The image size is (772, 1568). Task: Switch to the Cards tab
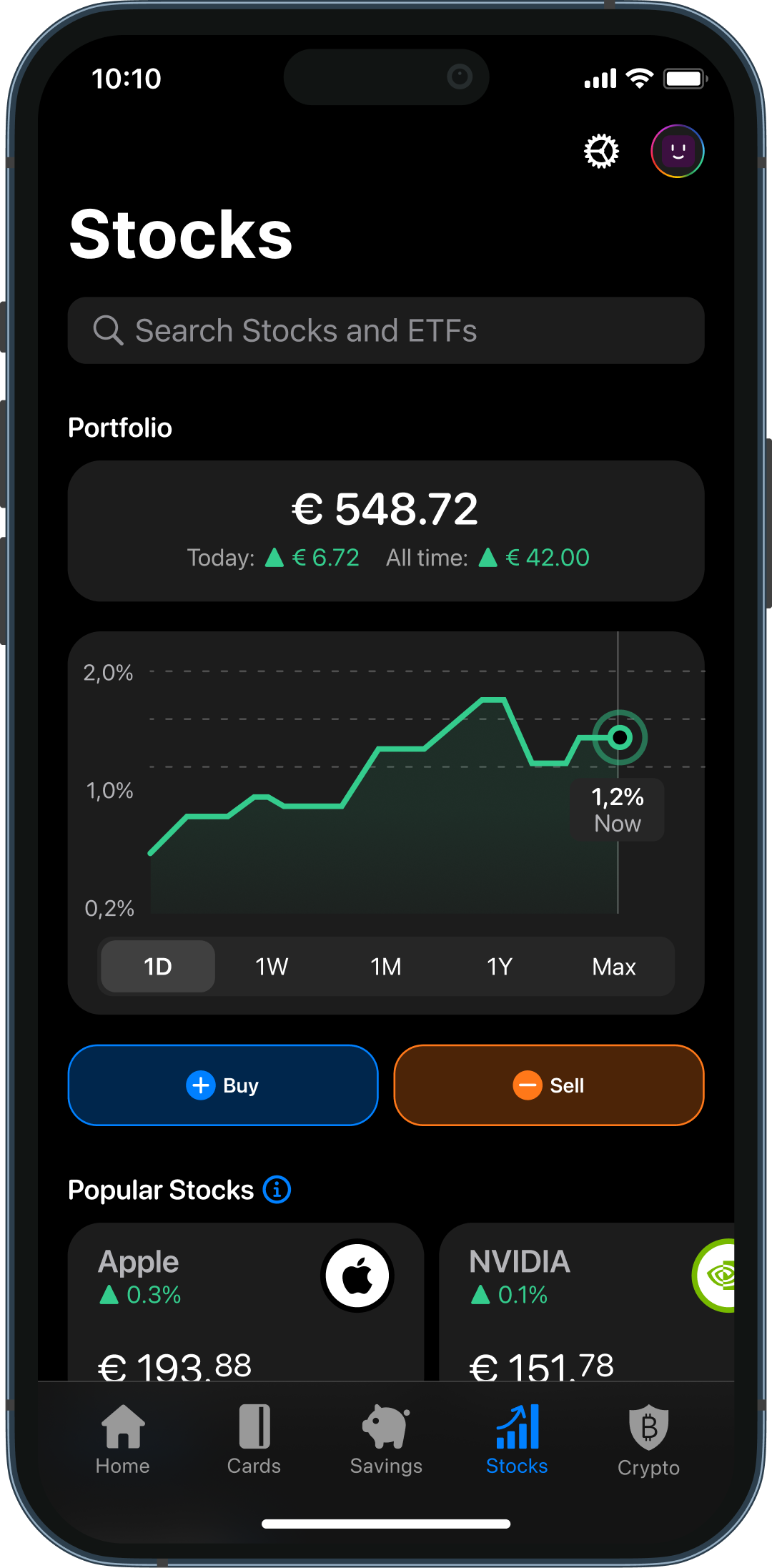click(254, 1439)
